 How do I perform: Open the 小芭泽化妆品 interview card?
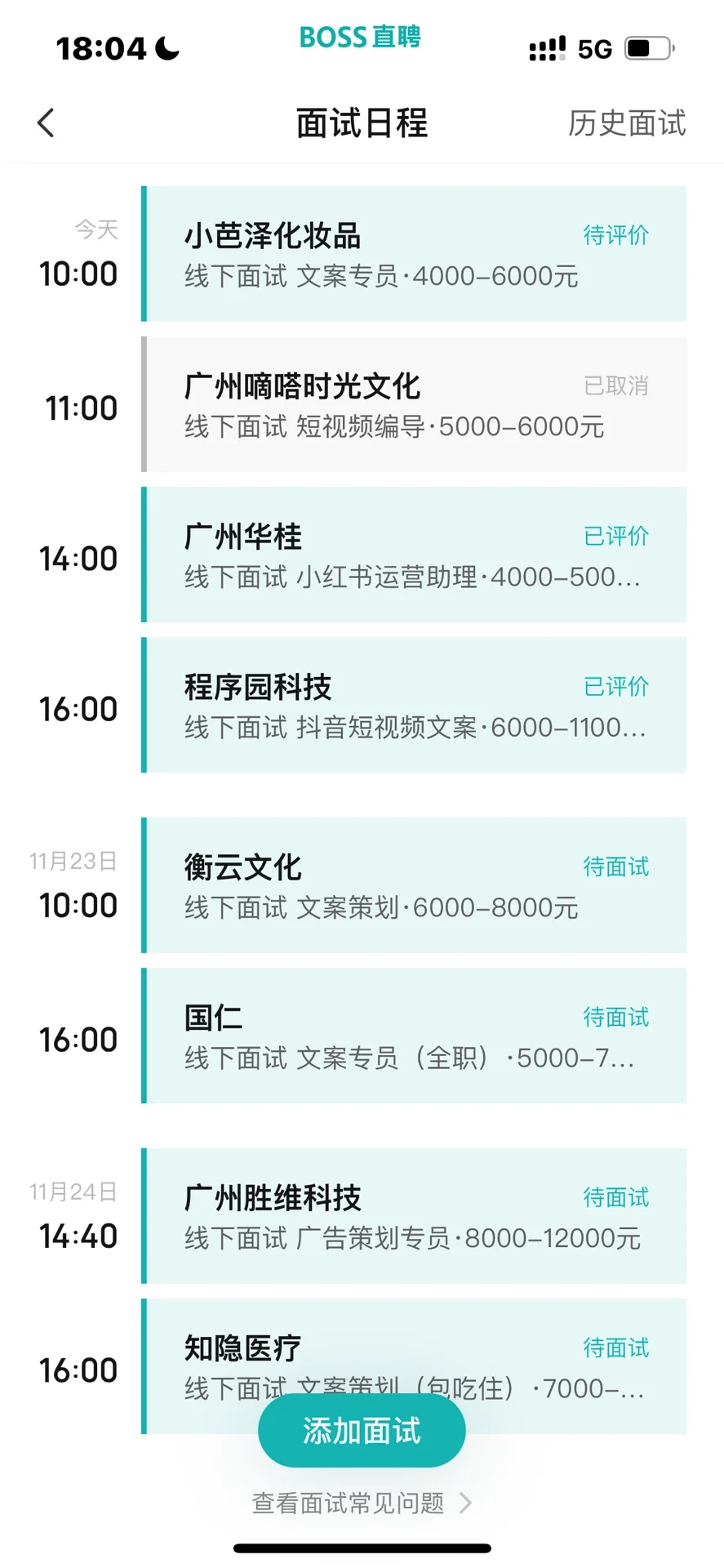pos(414,254)
